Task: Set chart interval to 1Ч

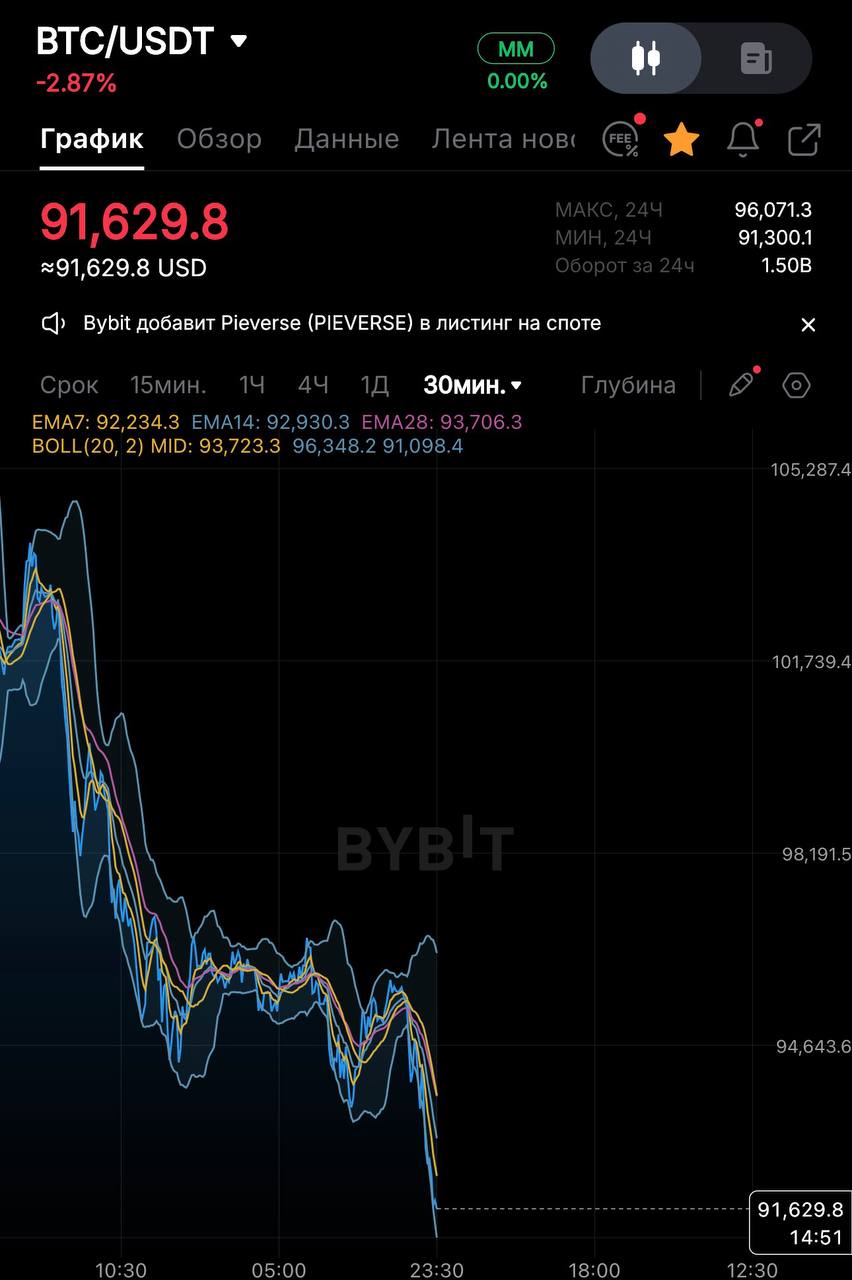Action: pyautogui.click(x=252, y=385)
